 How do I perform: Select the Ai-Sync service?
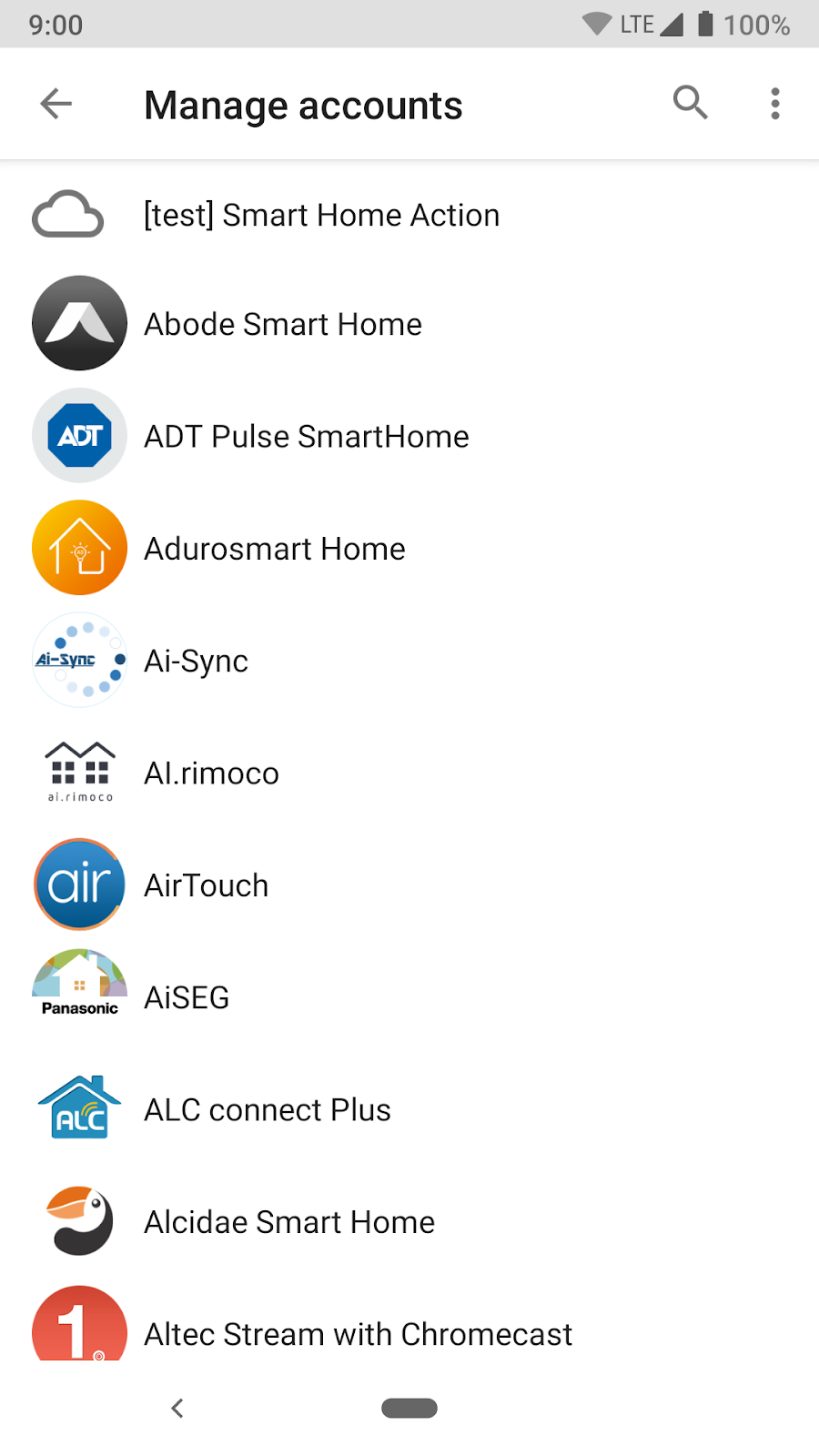197,661
